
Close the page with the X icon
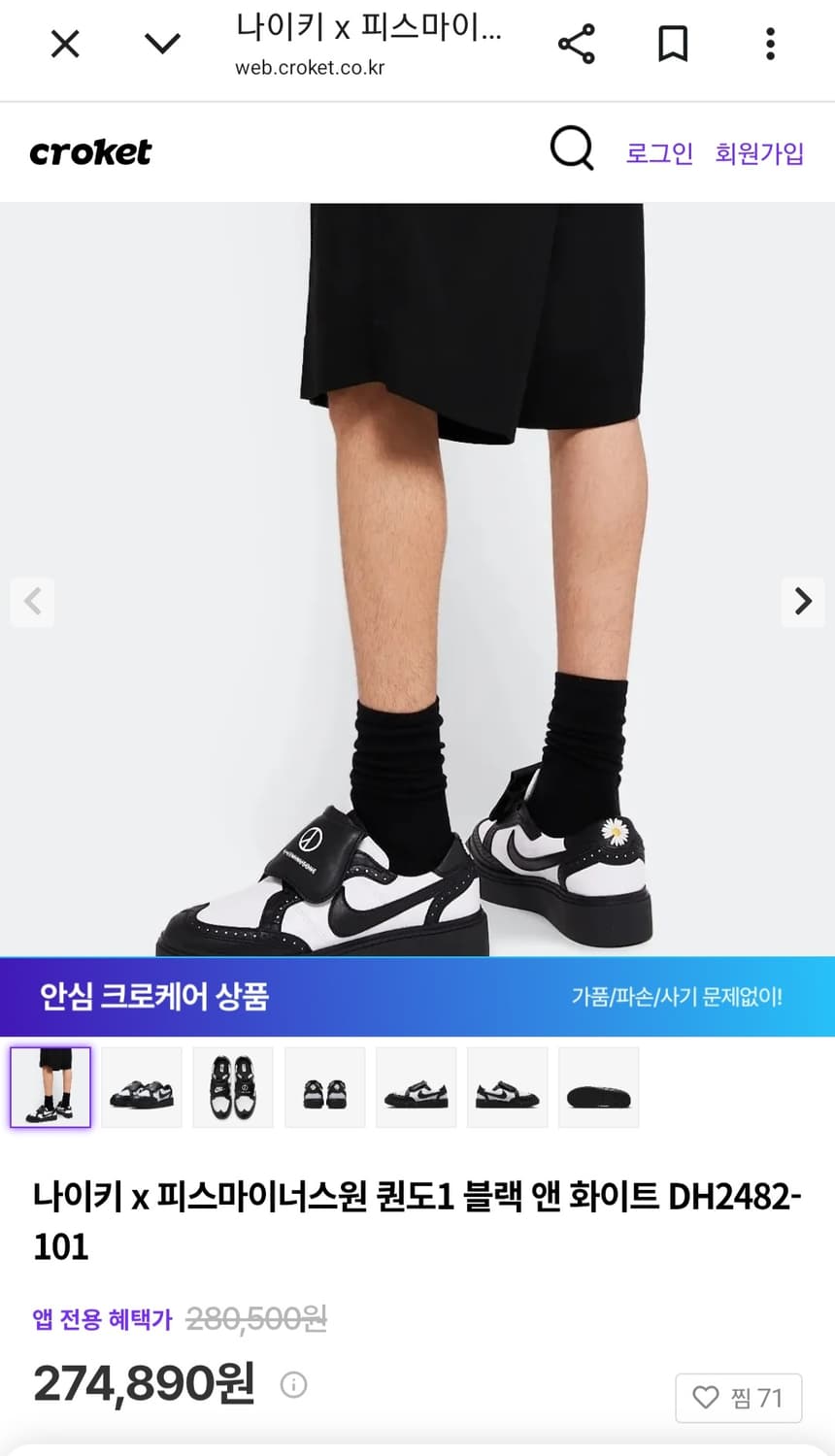(x=64, y=42)
